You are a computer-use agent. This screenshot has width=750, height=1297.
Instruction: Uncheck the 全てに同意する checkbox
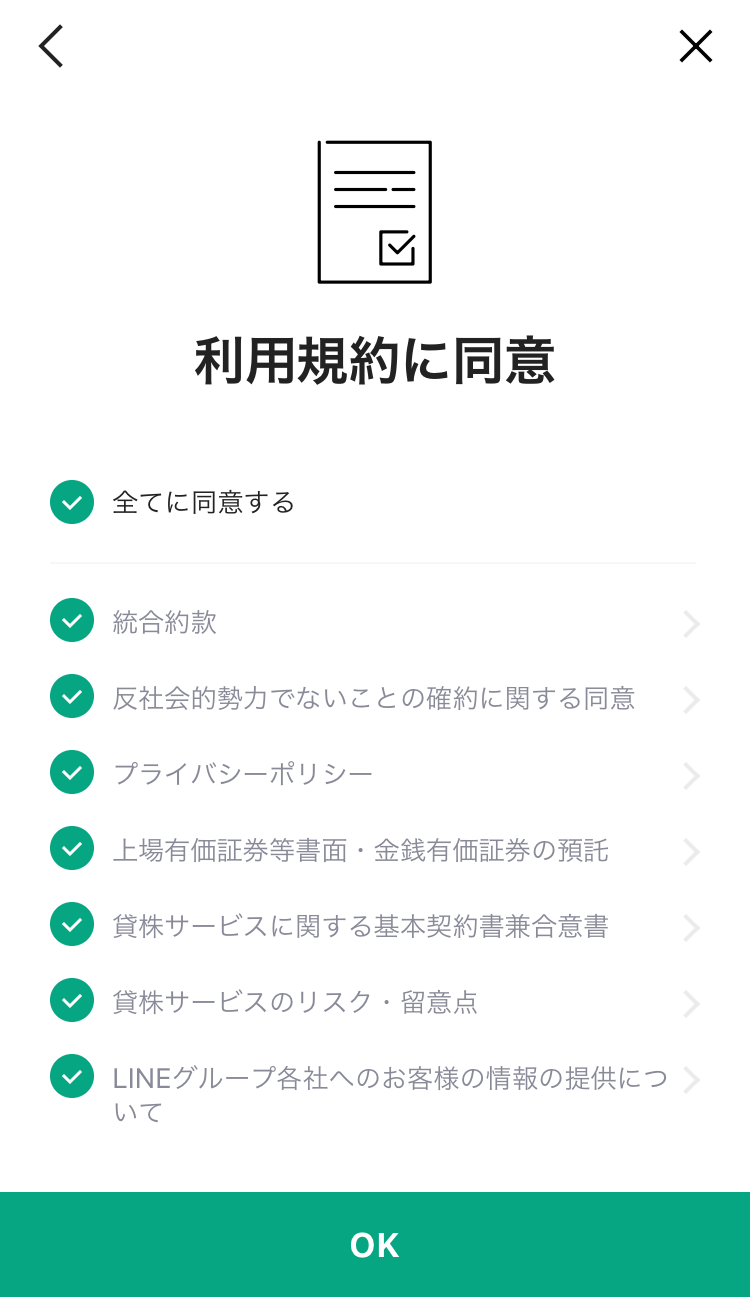tap(72, 502)
